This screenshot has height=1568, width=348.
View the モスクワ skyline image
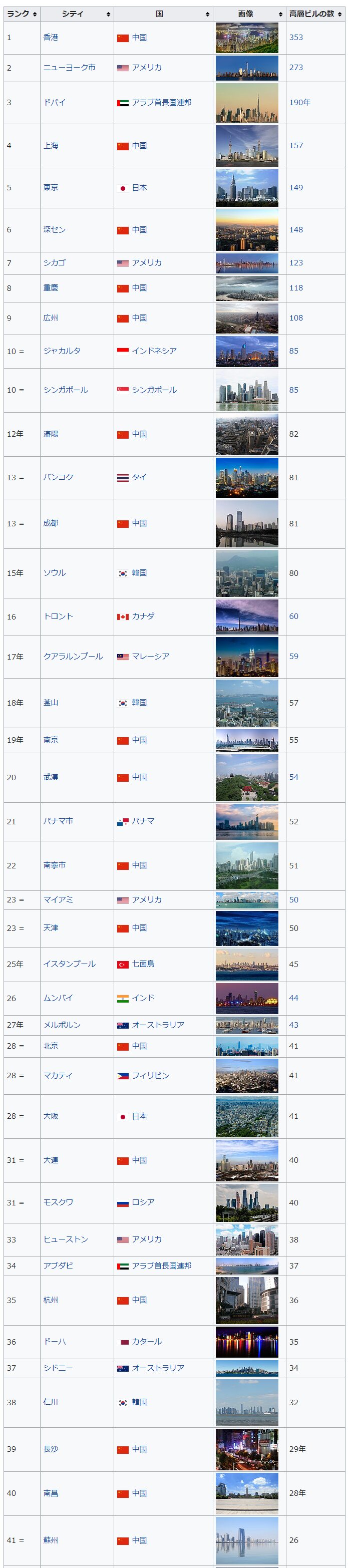[247, 1202]
